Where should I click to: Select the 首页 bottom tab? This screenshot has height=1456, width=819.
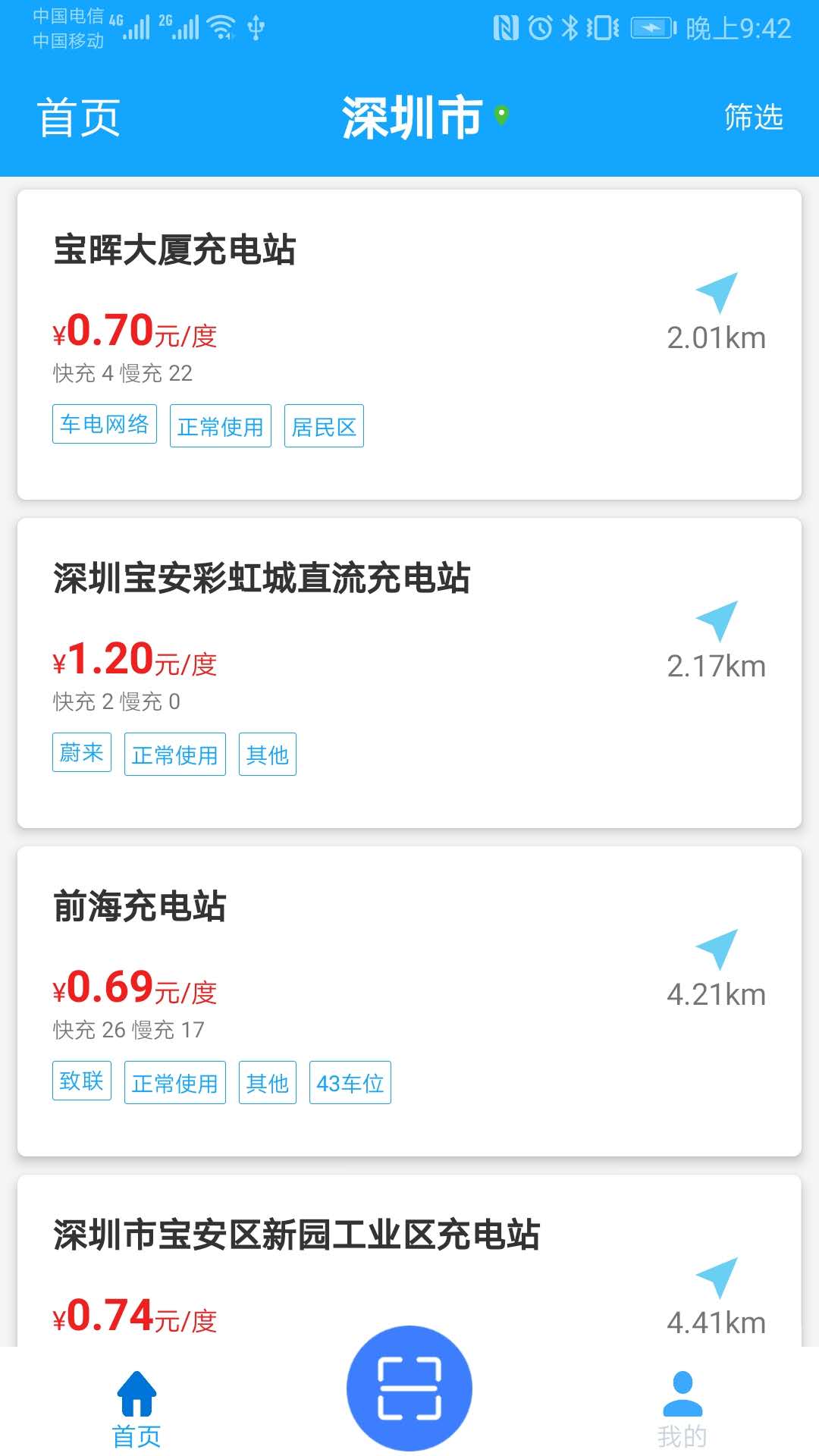[x=136, y=1409]
